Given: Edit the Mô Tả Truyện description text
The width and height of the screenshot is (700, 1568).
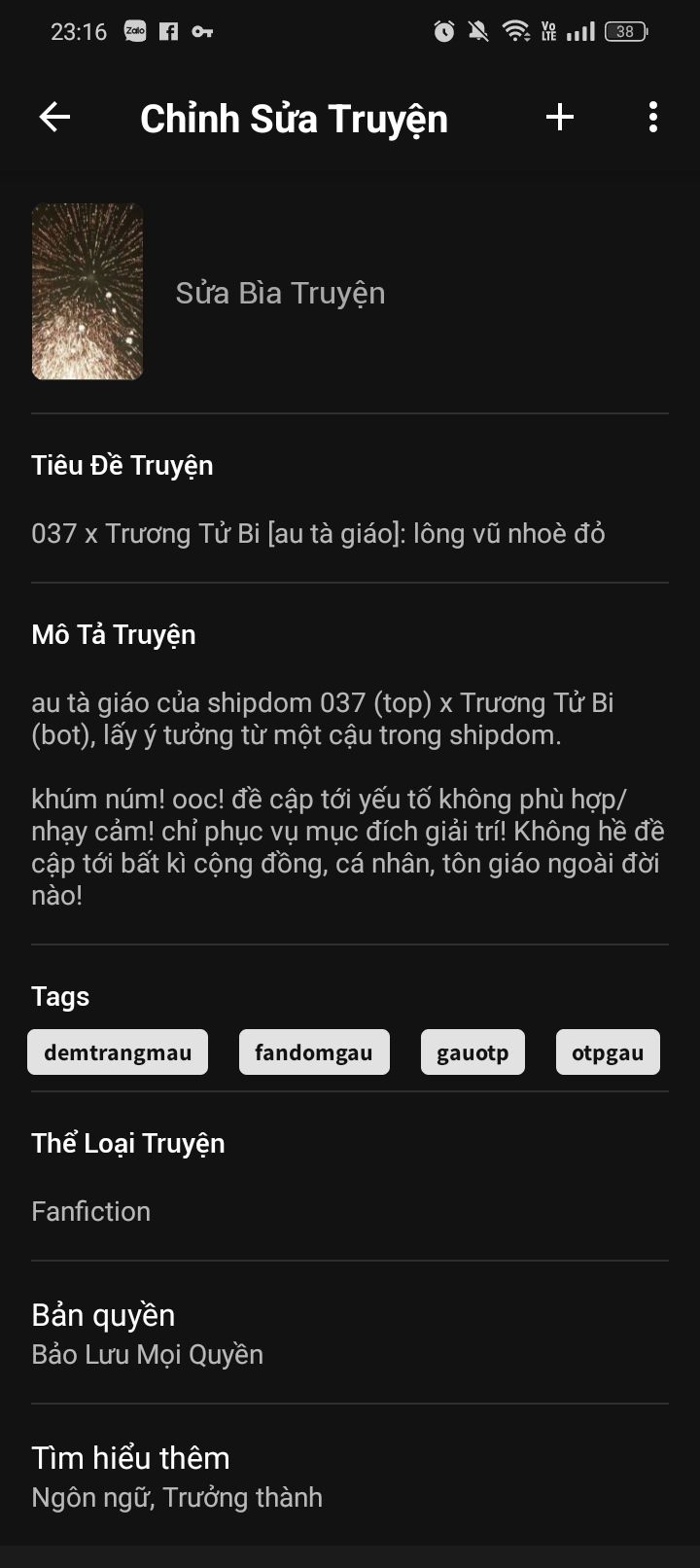Looking at the screenshot, I should click(347, 798).
